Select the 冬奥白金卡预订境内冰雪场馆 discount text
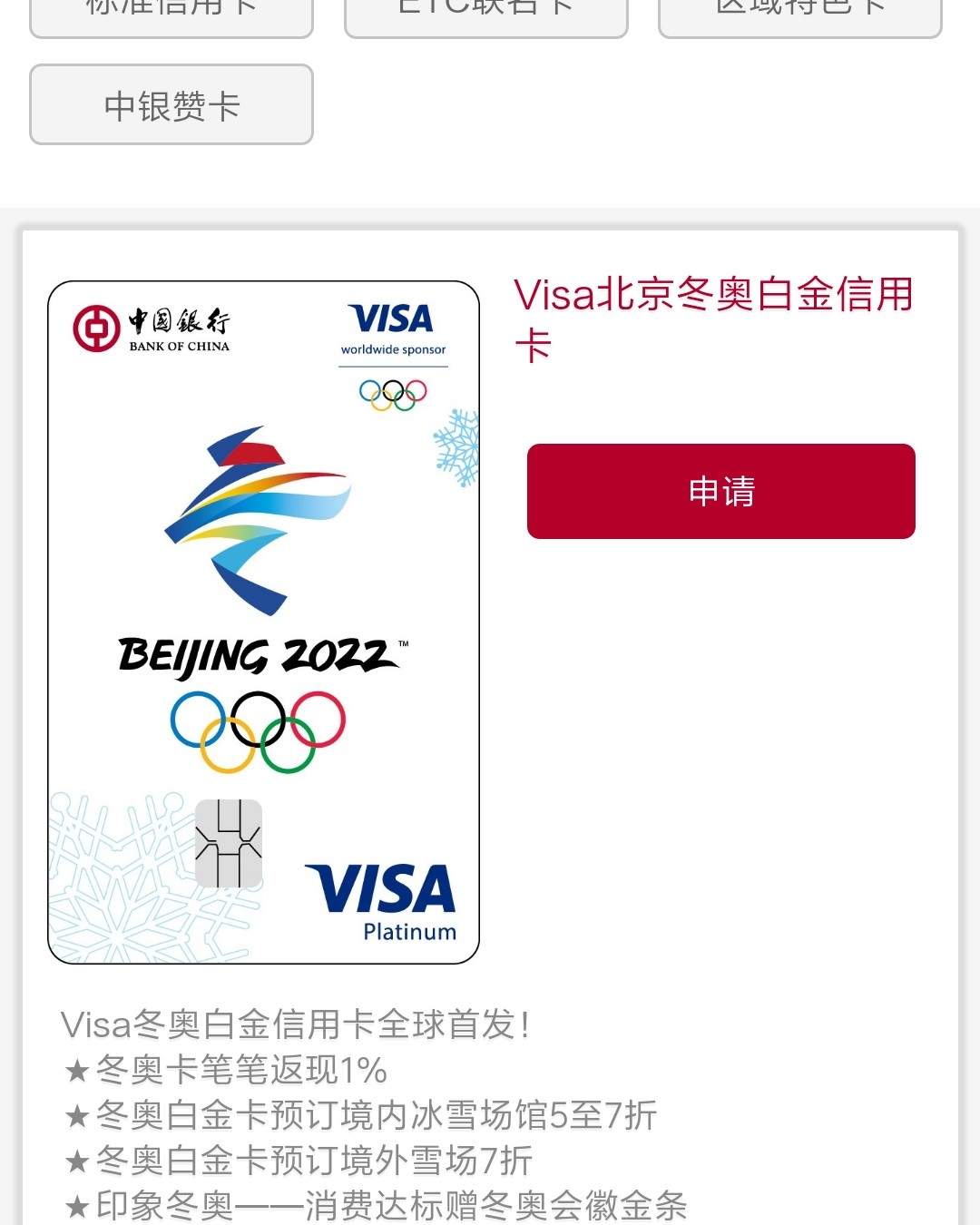Image resolution: width=980 pixels, height=1225 pixels. pyautogui.click(x=358, y=1116)
